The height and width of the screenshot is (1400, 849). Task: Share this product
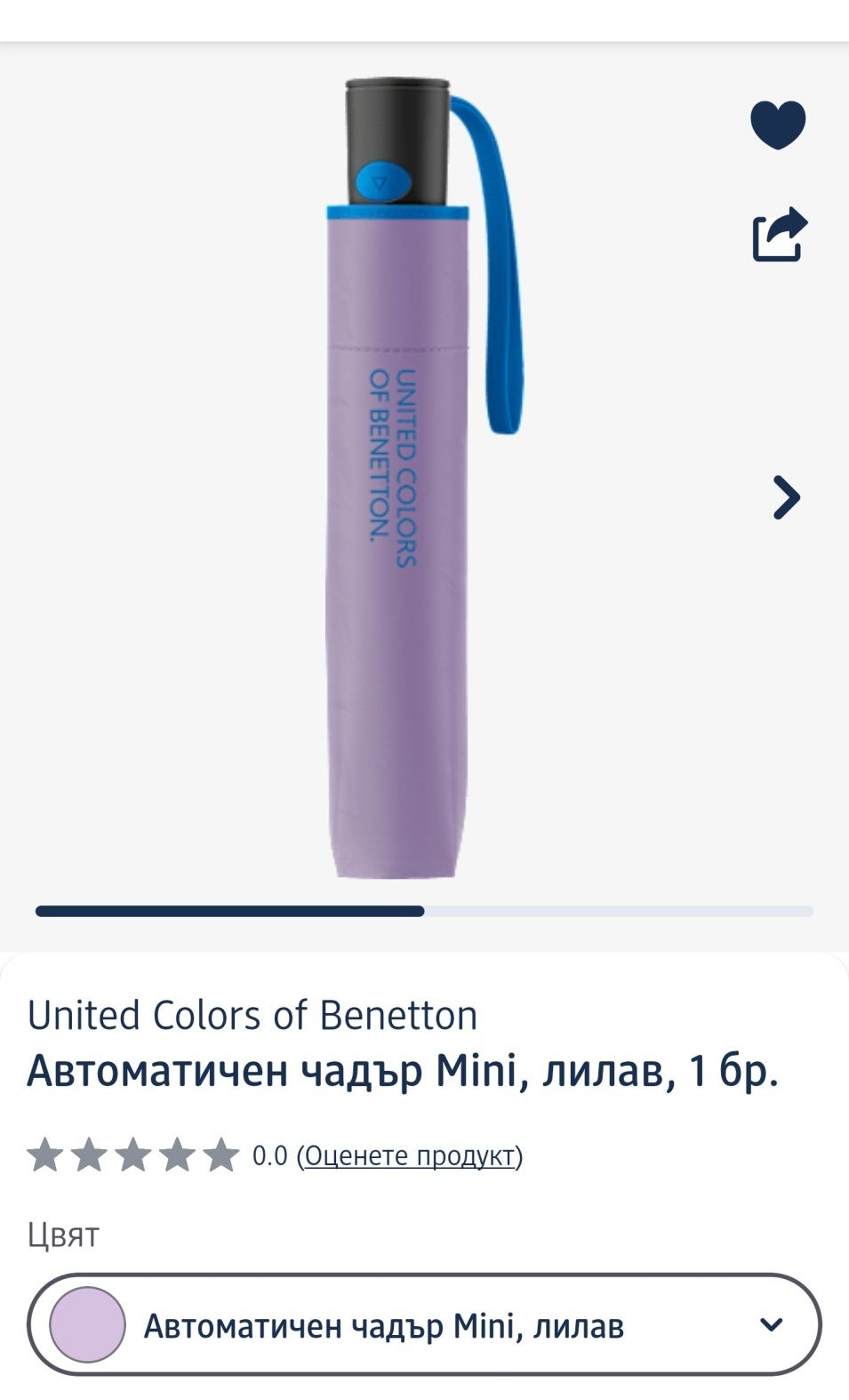[x=779, y=235]
